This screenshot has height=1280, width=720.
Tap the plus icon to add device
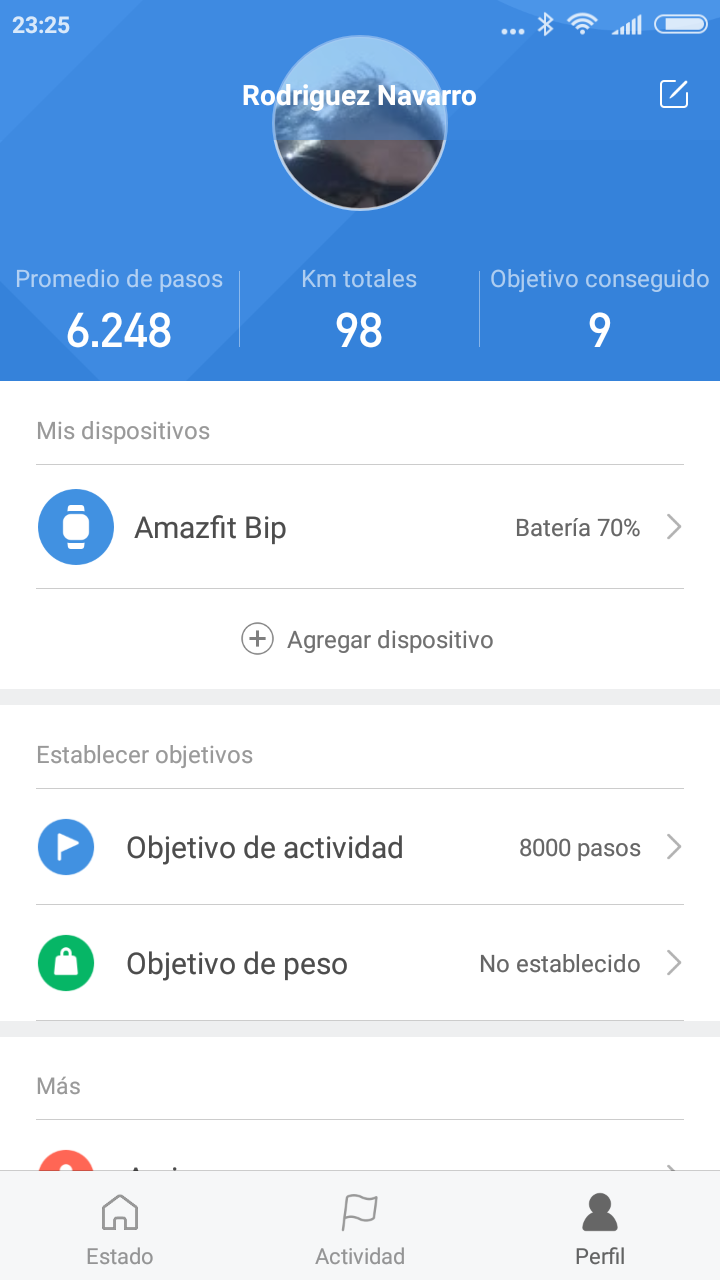[257, 639]
